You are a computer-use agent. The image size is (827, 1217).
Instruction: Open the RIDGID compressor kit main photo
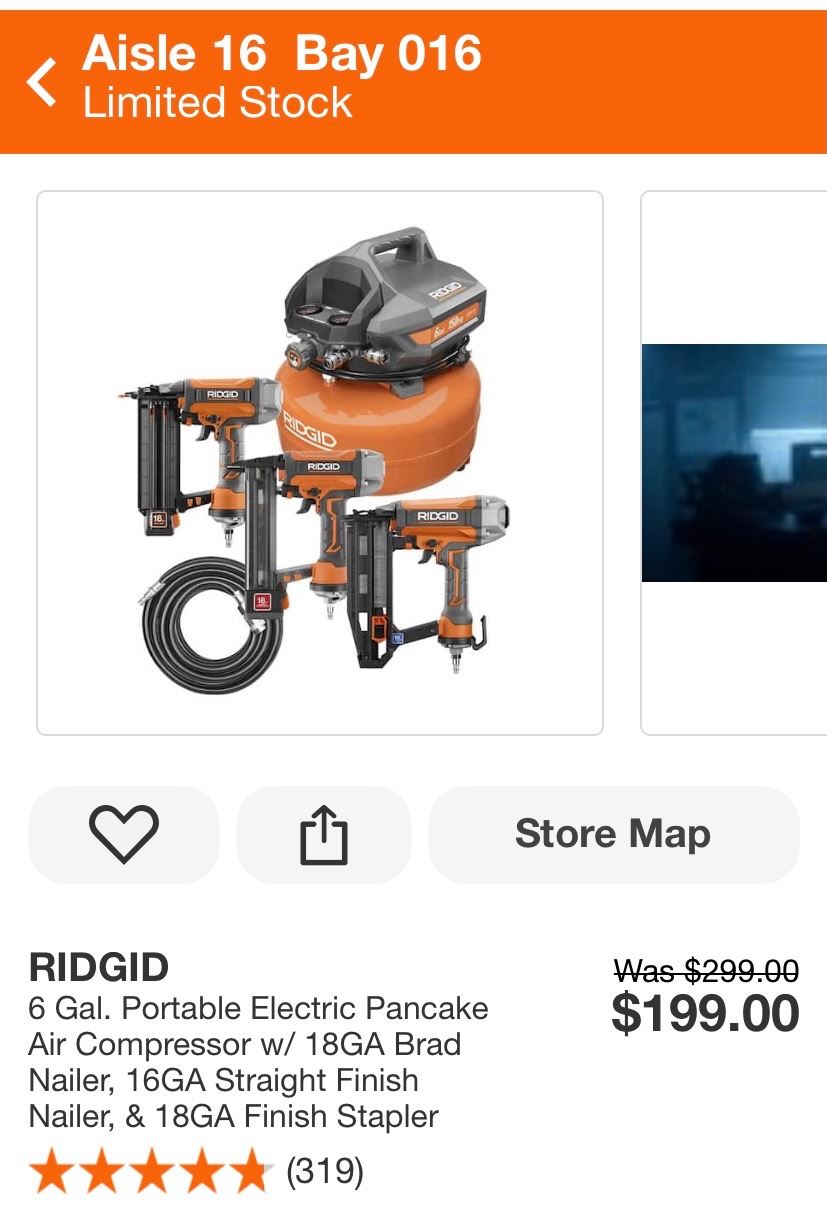point(320,463)
